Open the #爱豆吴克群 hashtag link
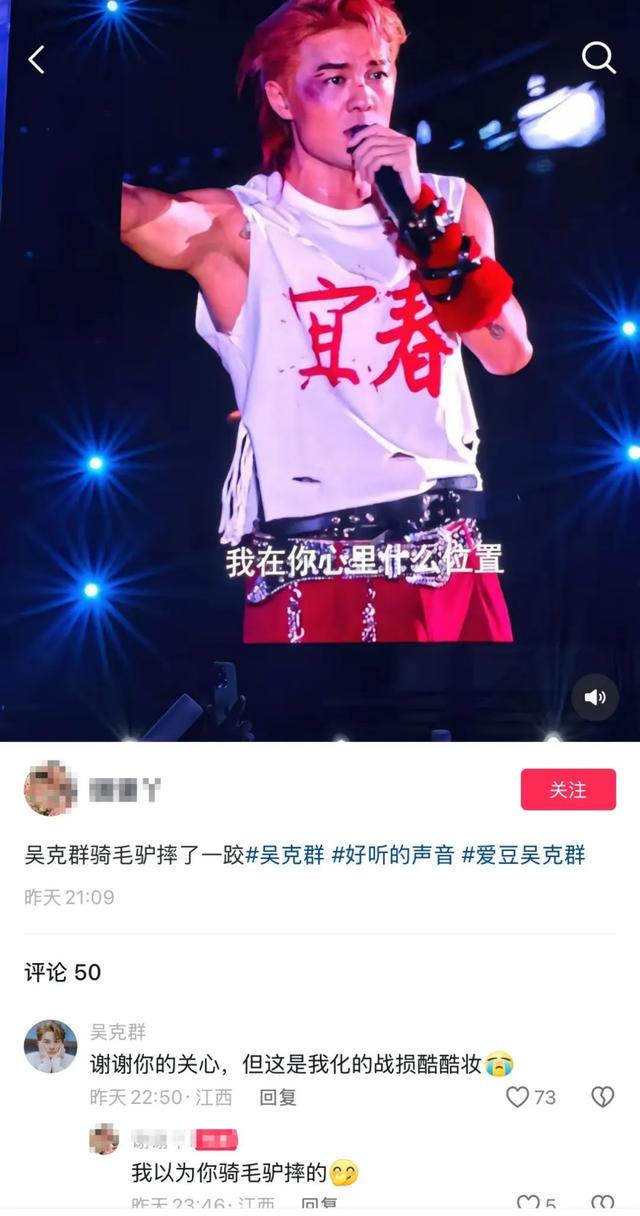This screenshot has height=1216, width=640. (x=523, y=855)
